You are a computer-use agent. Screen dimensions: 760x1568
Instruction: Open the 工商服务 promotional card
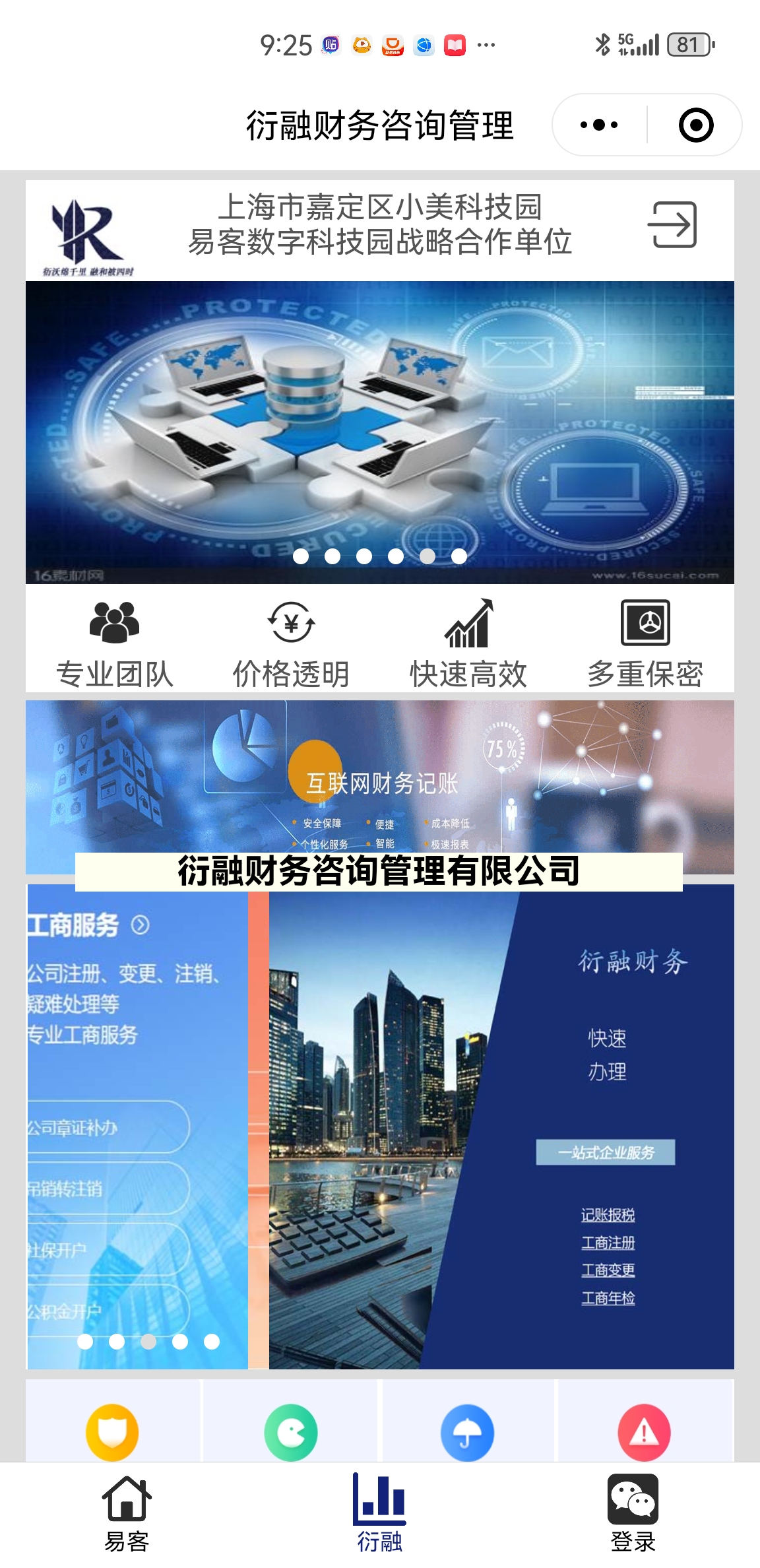click(x=137, y=1122)
